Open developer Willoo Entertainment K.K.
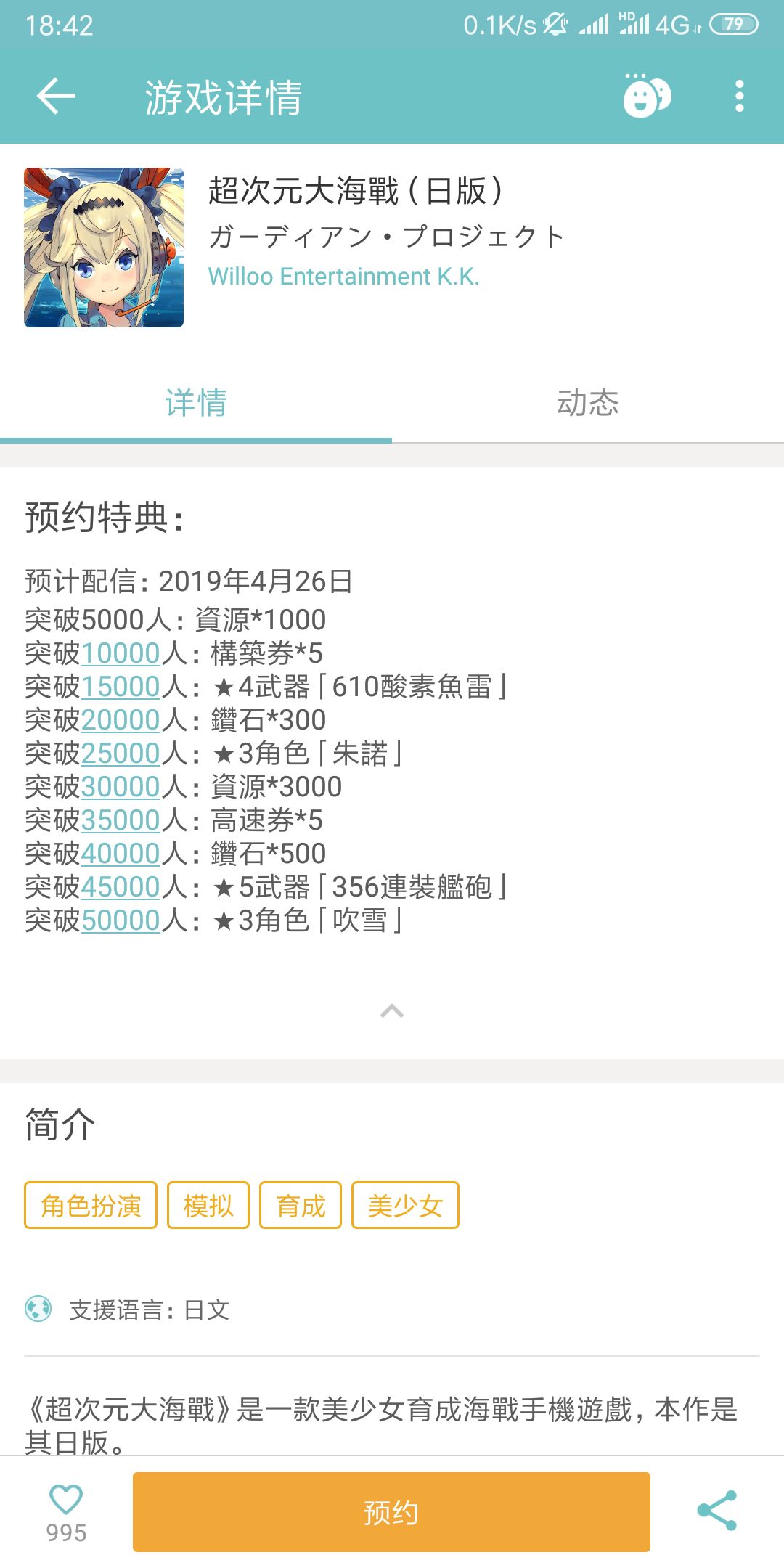Image resolution: width=784 pixels, height=1568 pixels. click(x=343, y=277)
